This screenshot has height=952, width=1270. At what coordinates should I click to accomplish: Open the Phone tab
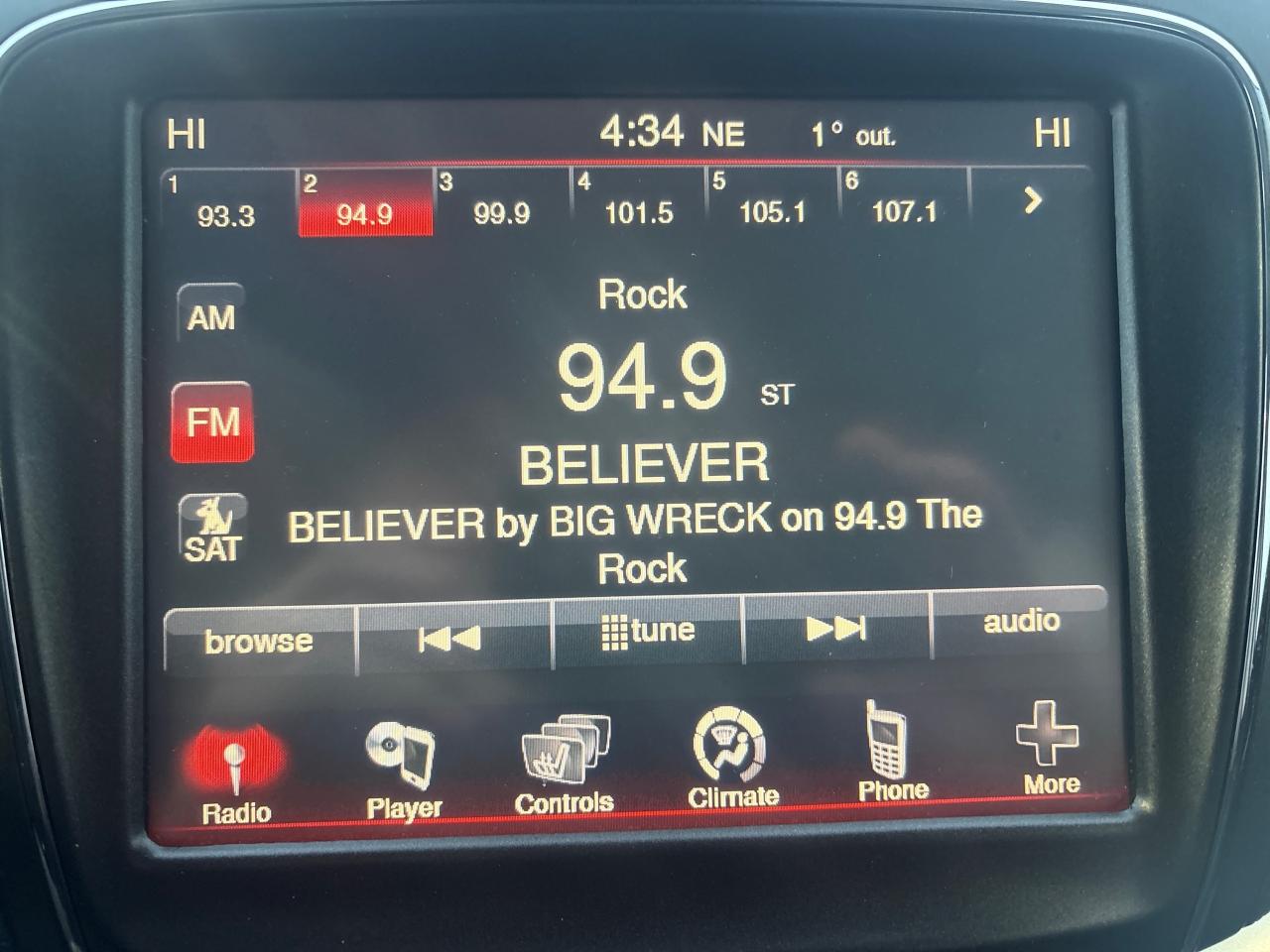(893, 753)
